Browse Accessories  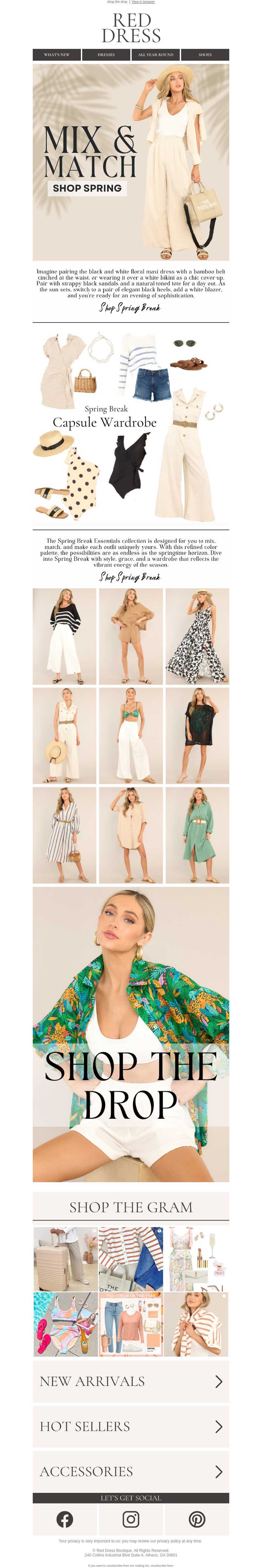pyautogui.click(x=131, y=1472)
